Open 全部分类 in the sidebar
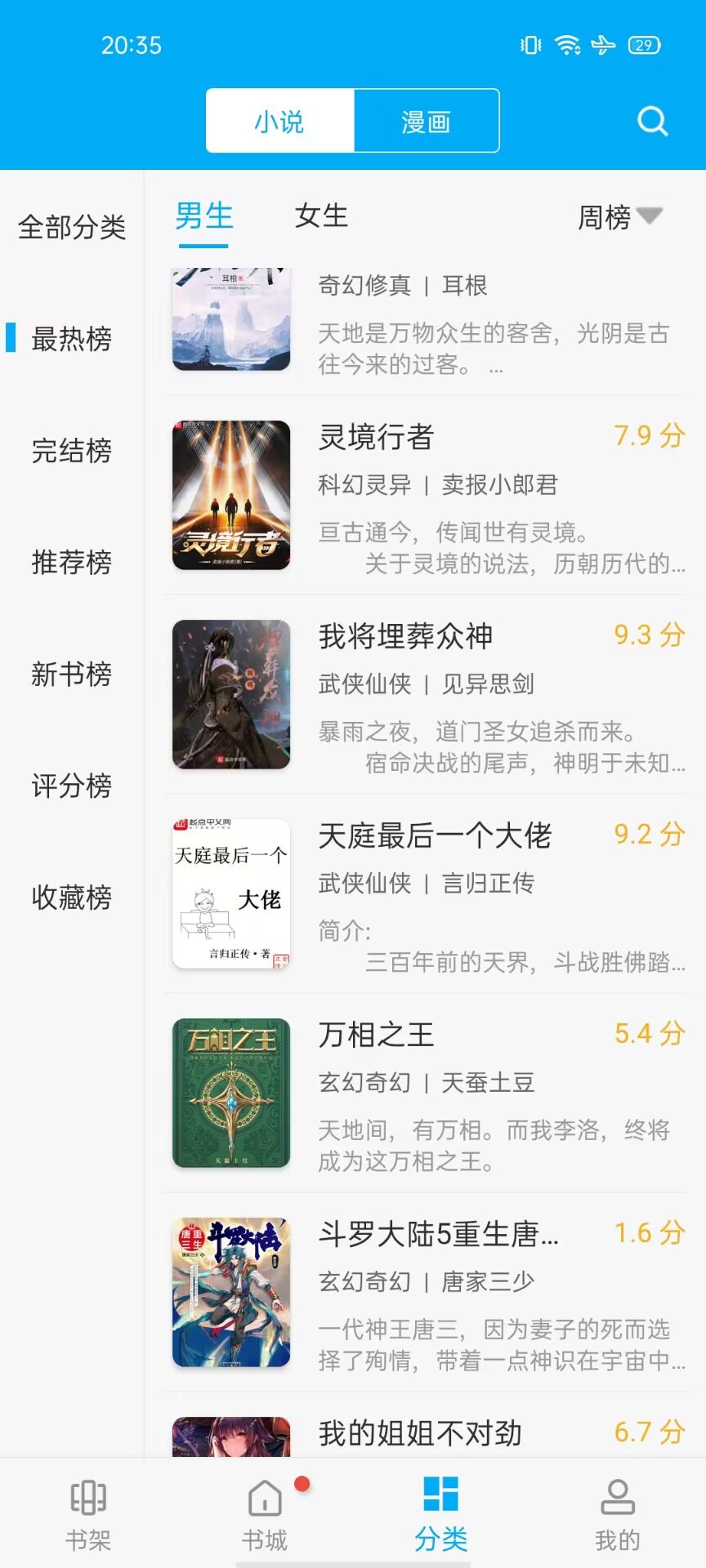This screenshot has width=706, height=1568. point(72,227)
